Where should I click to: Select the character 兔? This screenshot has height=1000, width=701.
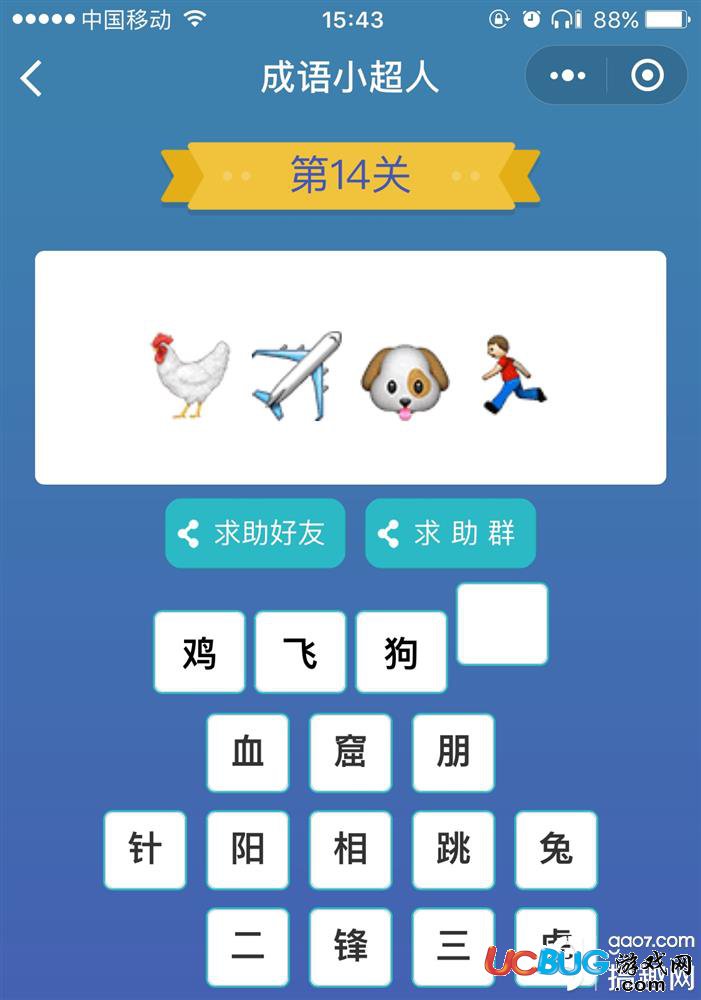click(x=556, y=850)
